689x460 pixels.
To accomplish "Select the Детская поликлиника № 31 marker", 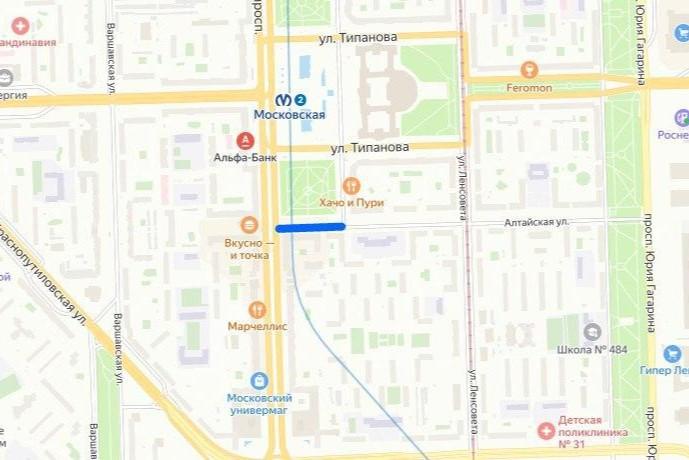I will point(546,431).
